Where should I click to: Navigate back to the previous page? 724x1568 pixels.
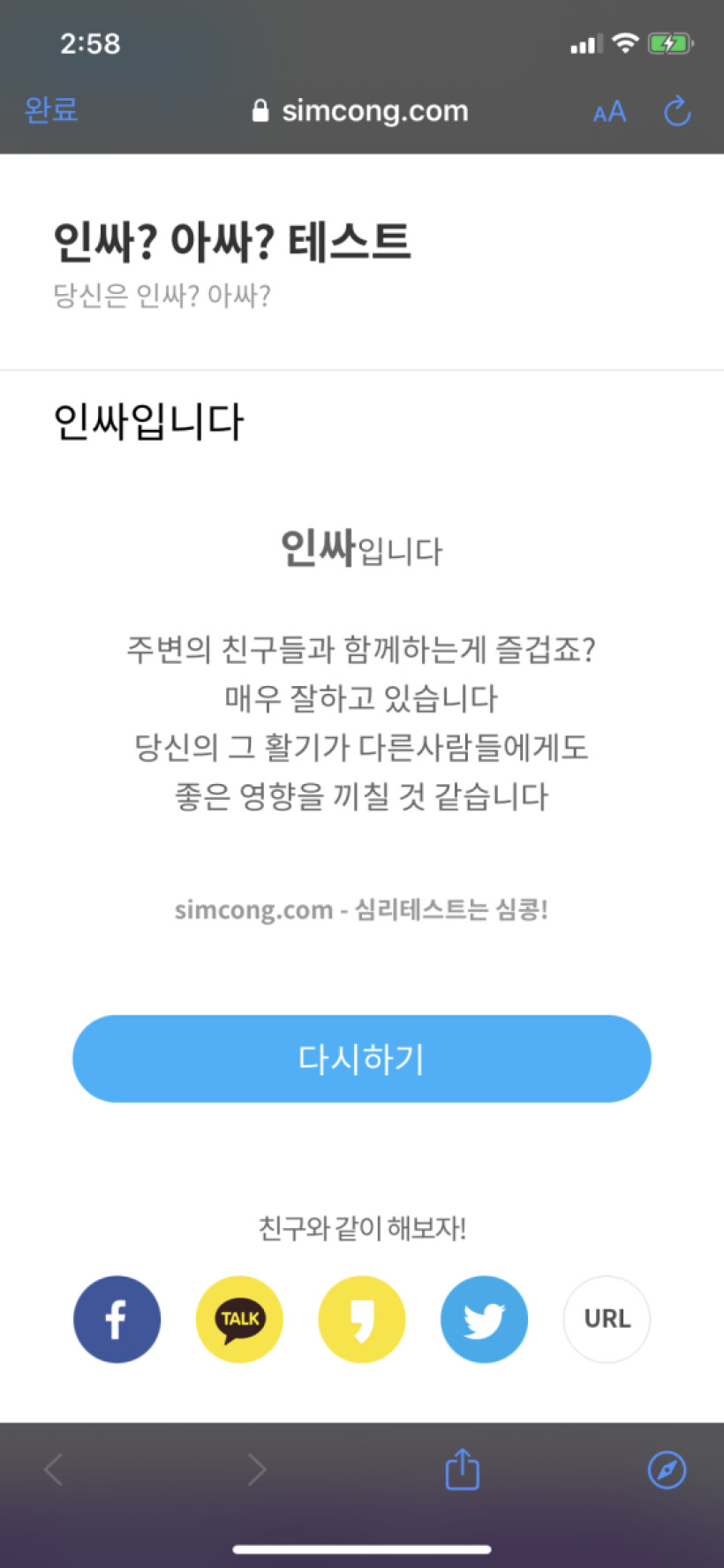pos(52,1469)
